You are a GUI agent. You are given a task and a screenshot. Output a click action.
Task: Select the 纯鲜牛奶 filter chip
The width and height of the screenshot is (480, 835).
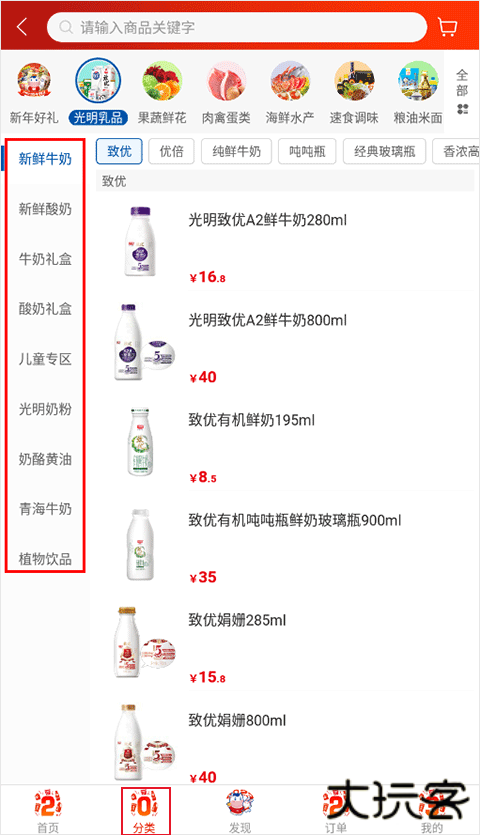click(237, 151)
